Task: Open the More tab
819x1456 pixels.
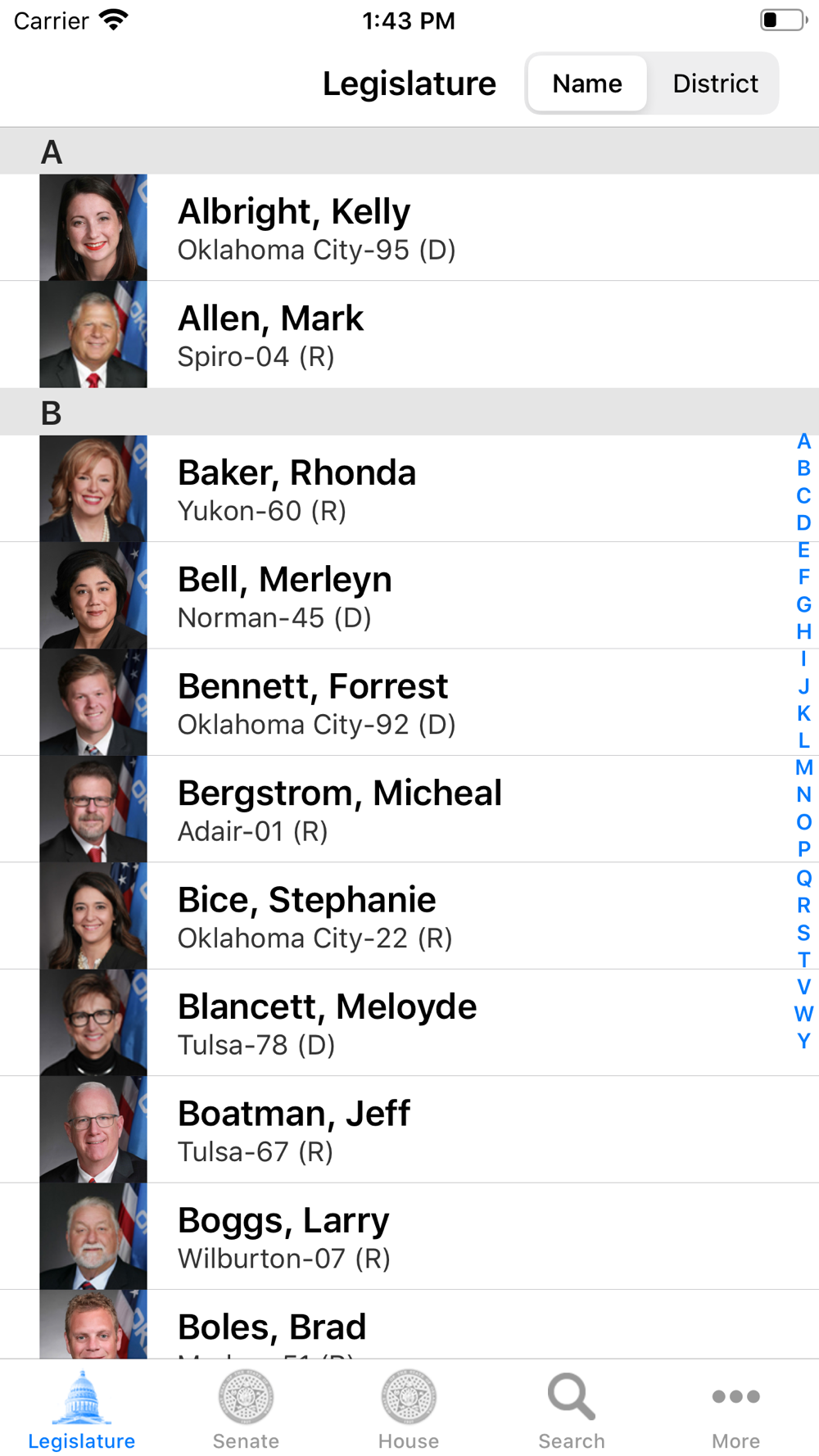Action: (x=735, y=1411)
